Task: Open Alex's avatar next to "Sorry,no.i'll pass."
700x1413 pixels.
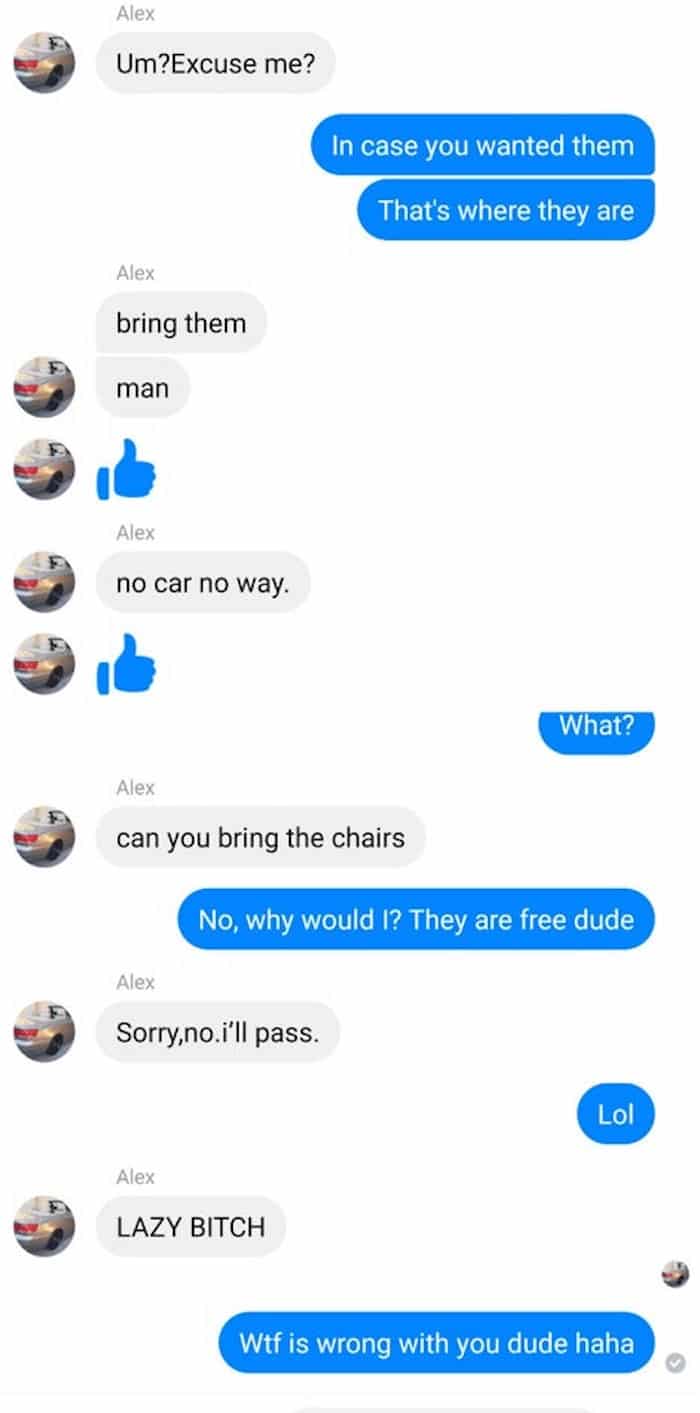Action: [x=44, y=1031]
